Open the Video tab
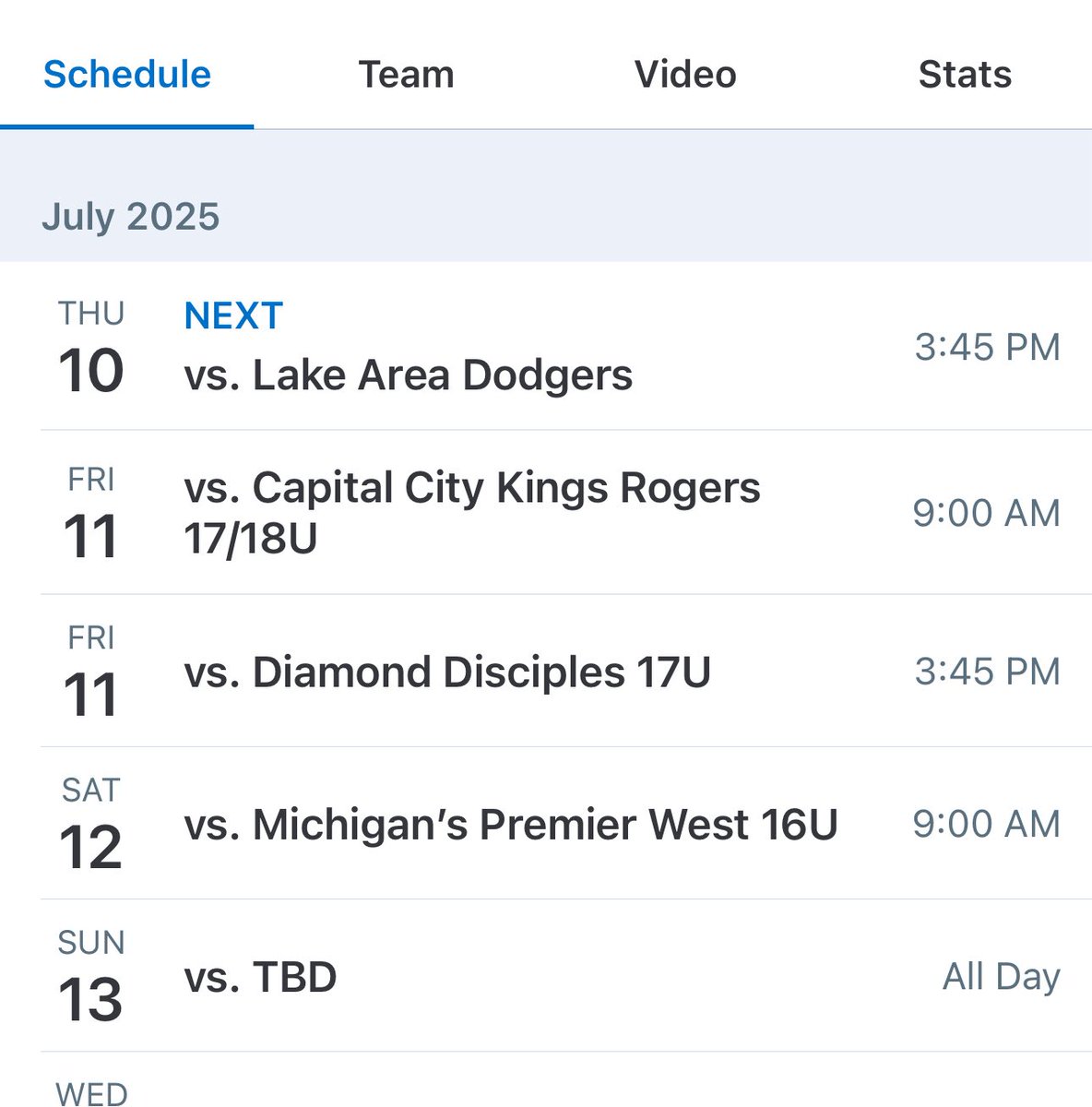This screenshot has height=1107, width=1092. (685, 75)
